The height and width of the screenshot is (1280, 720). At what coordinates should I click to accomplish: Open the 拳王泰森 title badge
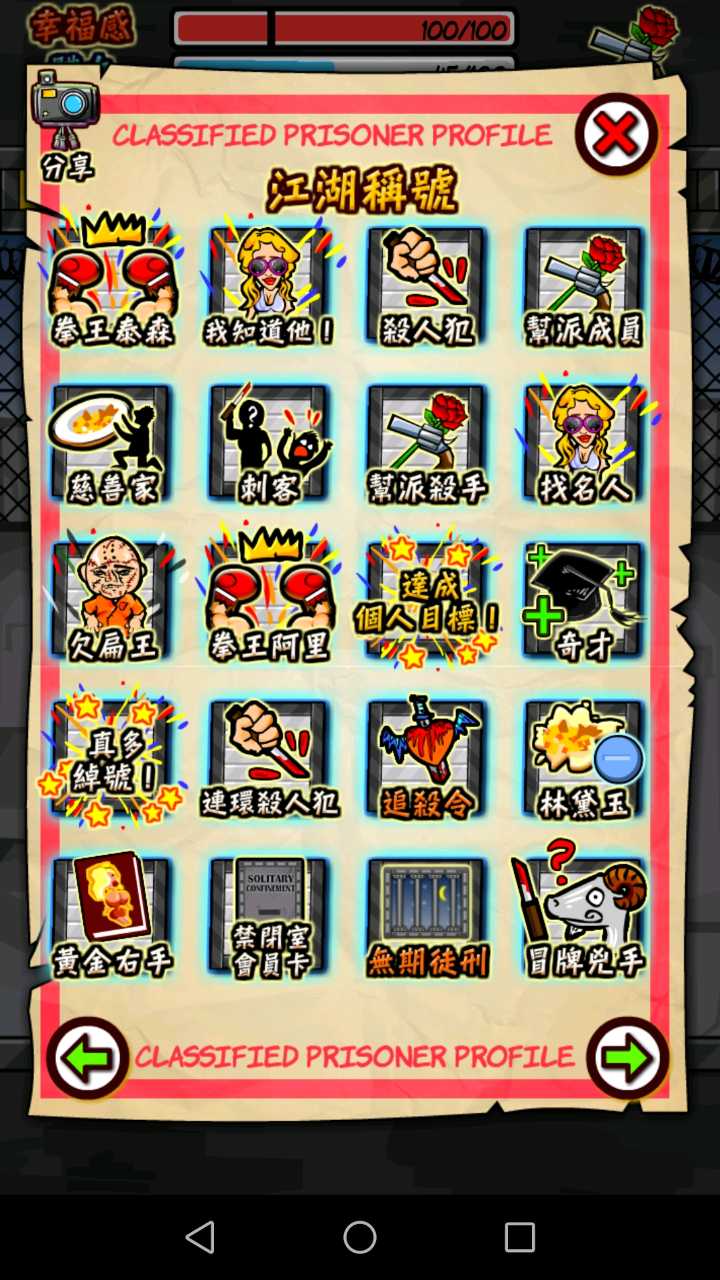pos(111,285)
